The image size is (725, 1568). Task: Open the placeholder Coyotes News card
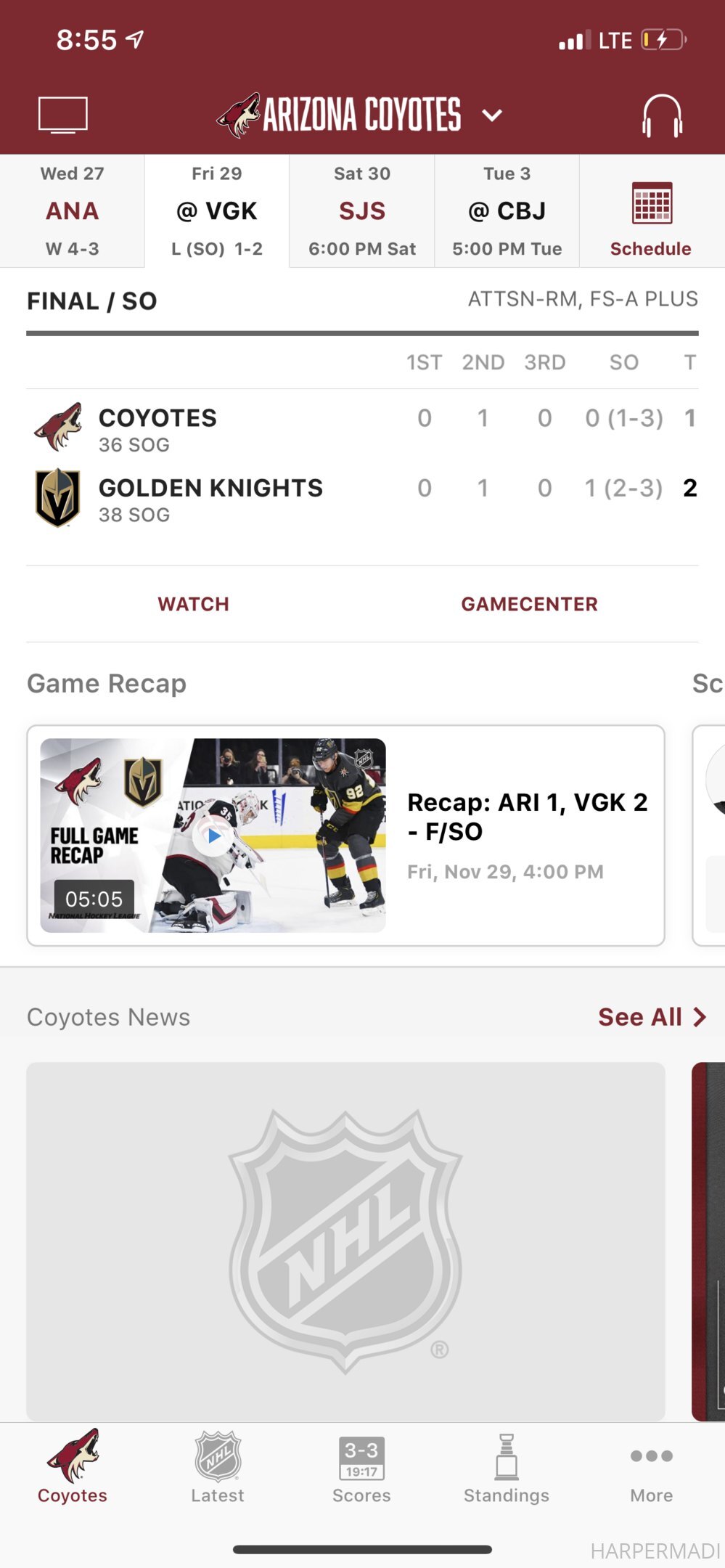pyautogui.click(x=345, y=1241)
